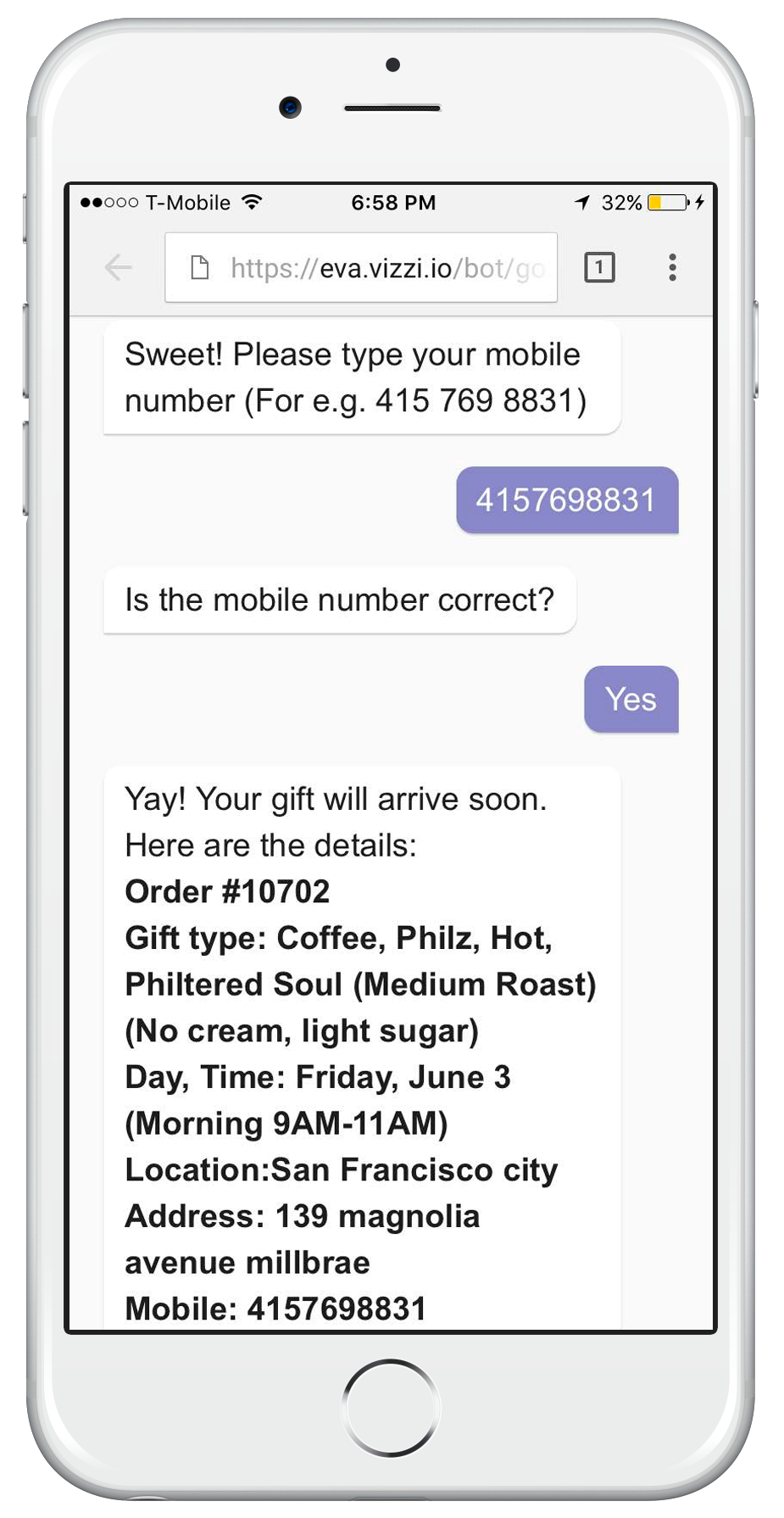Tap the eva.vizzi.io address bar
This screenshot has height=1518, width=784.
(373, 268)
